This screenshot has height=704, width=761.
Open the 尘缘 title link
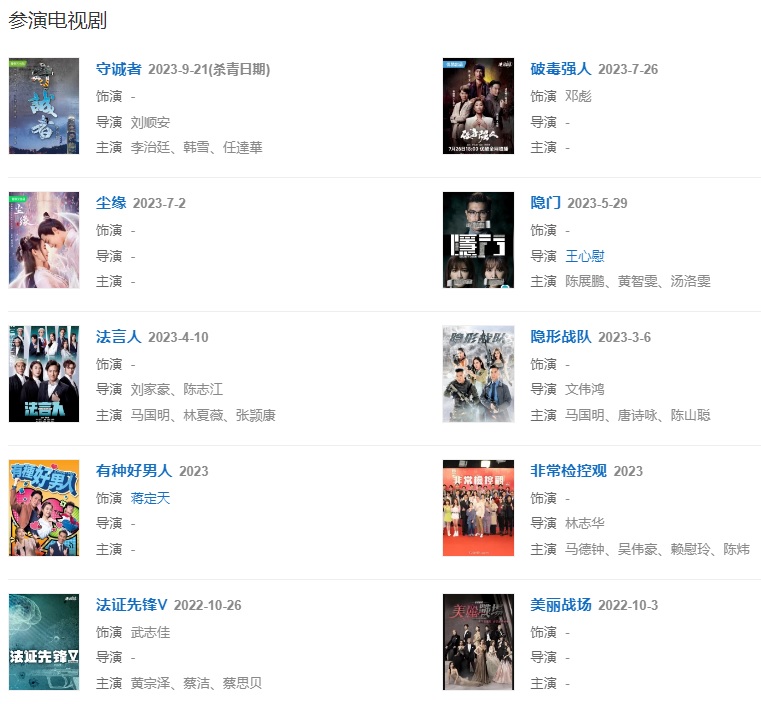(111, 203)
